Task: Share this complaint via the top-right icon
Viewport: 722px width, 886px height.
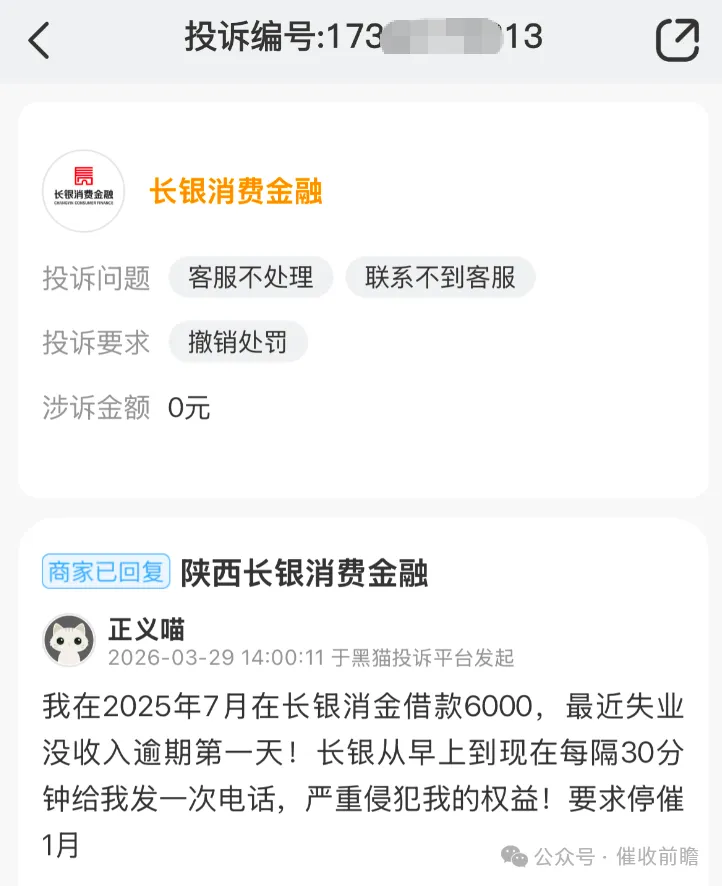Action: coord(677,40)
